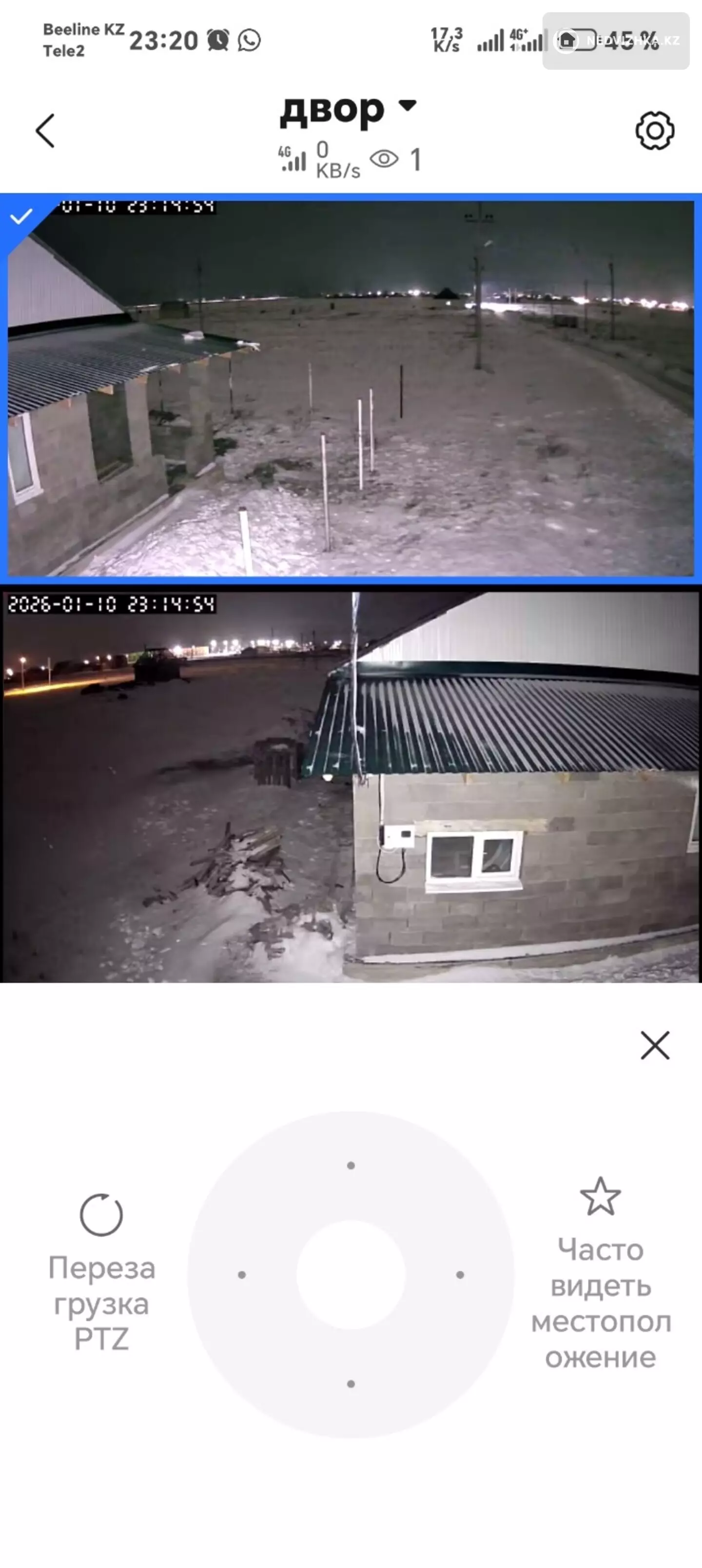The height and width of the screenshot is (1568, 702).
Task: Select the lower camera video feed
Action: (351, 786)
